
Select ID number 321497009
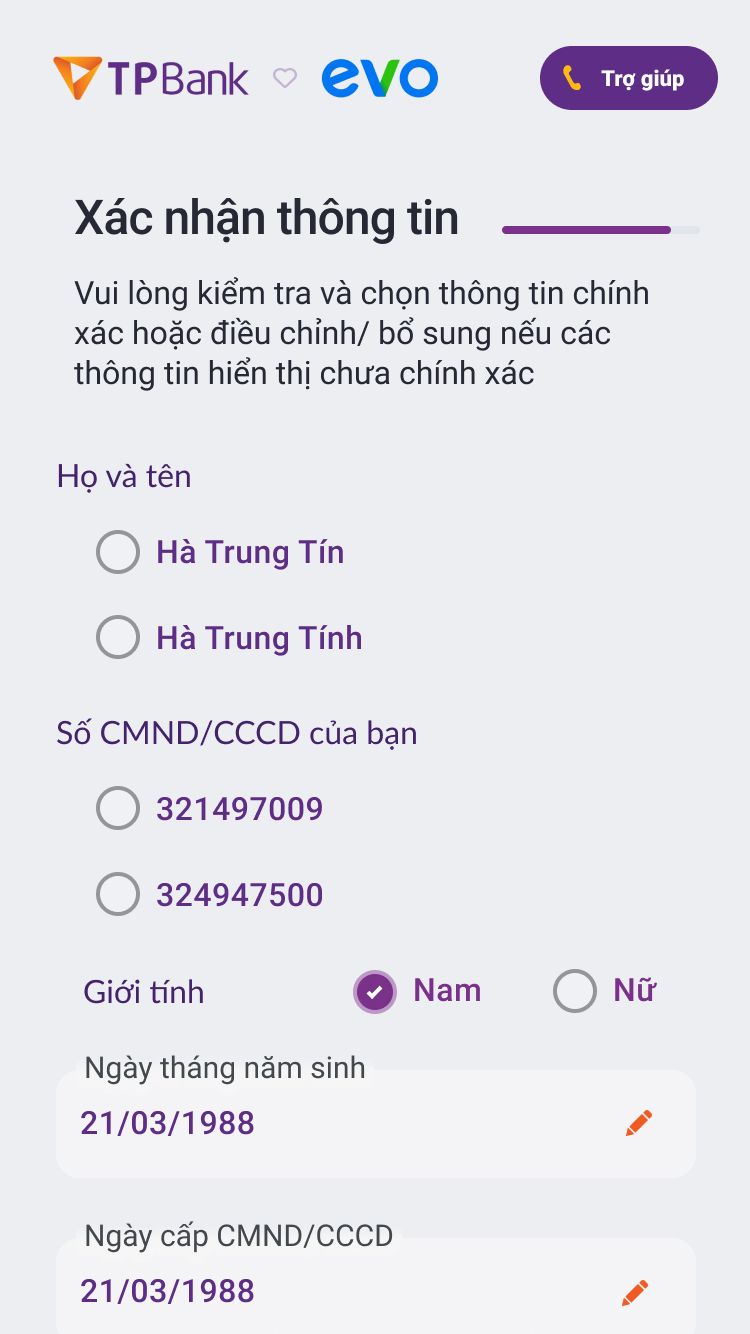point(118,808)
